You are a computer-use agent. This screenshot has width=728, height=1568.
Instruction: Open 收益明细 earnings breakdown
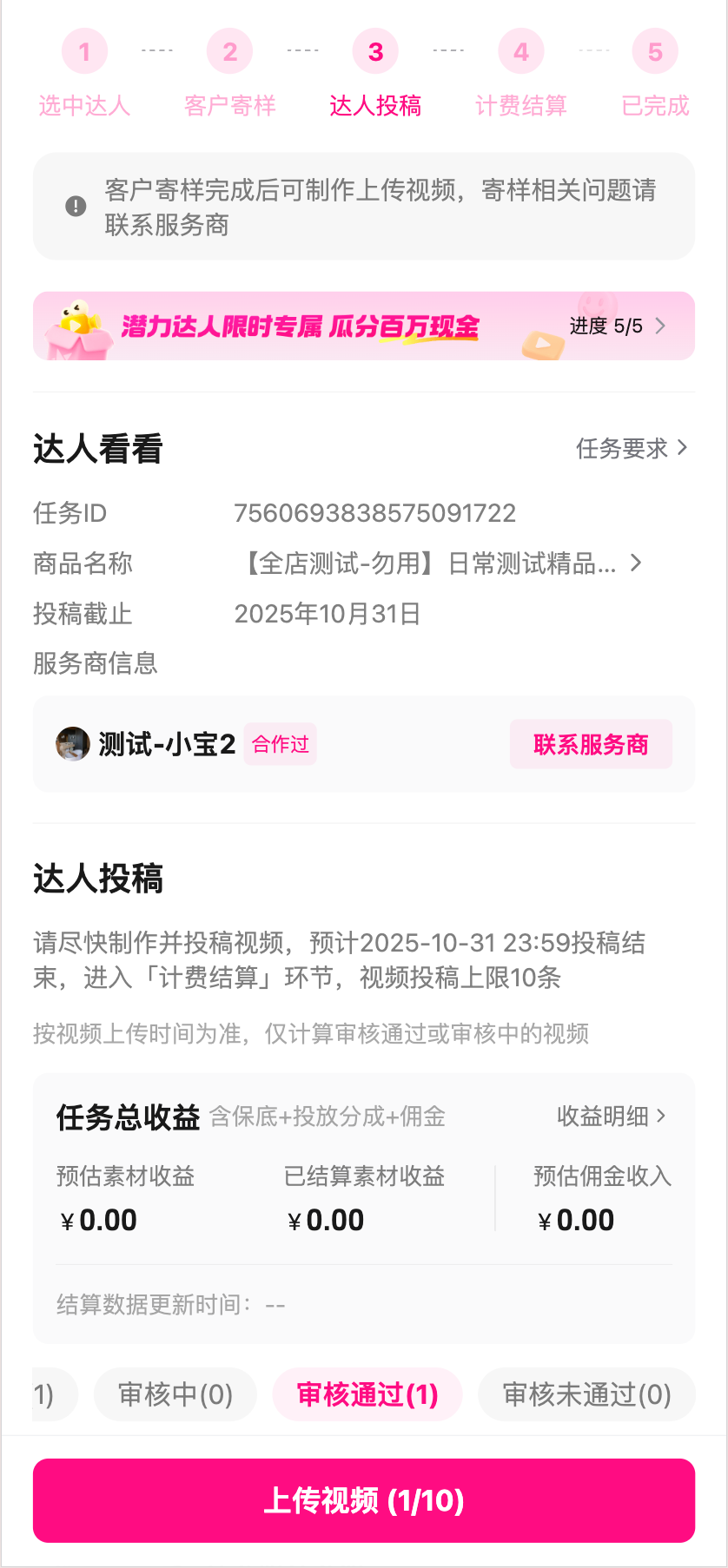[x=612, y=1116]
